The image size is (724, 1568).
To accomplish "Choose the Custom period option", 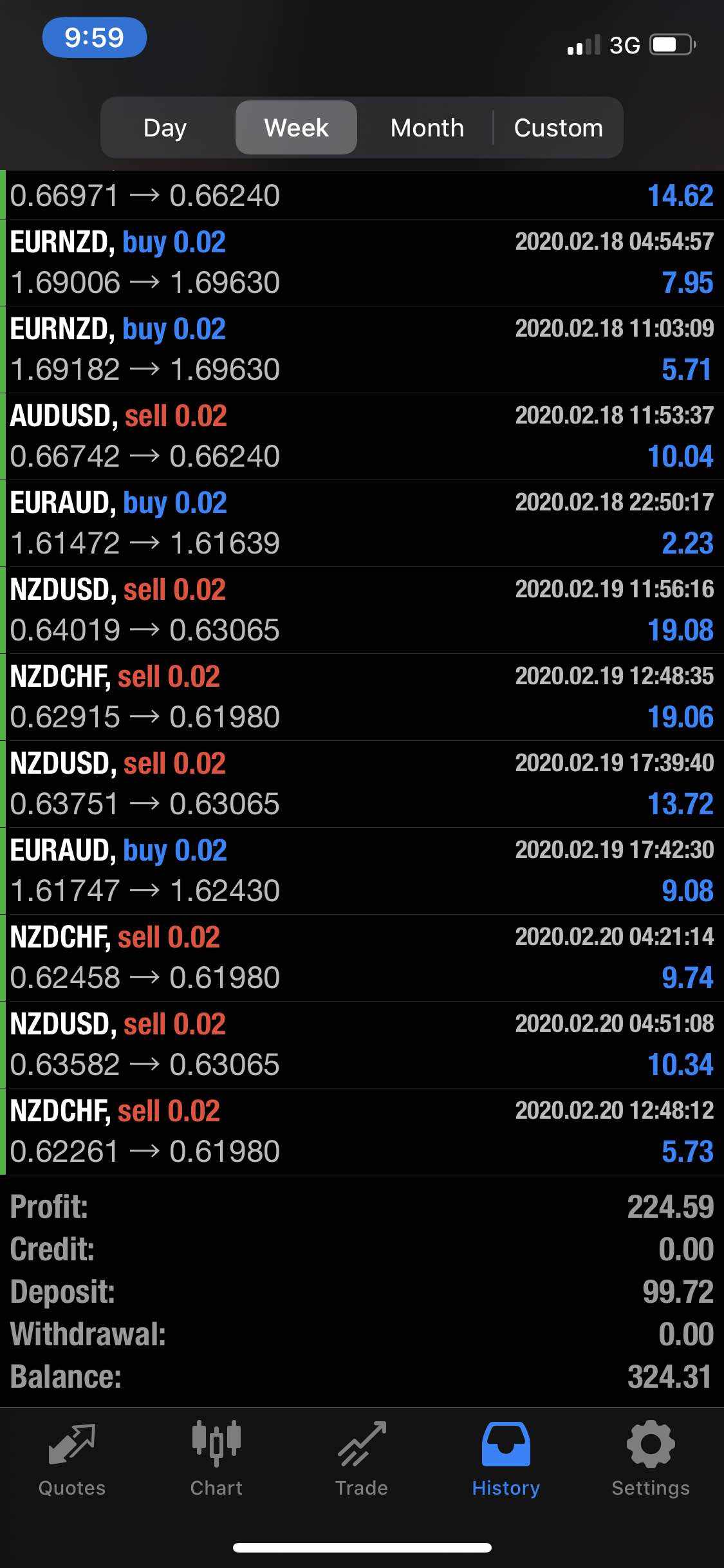I will click(558, 127).
